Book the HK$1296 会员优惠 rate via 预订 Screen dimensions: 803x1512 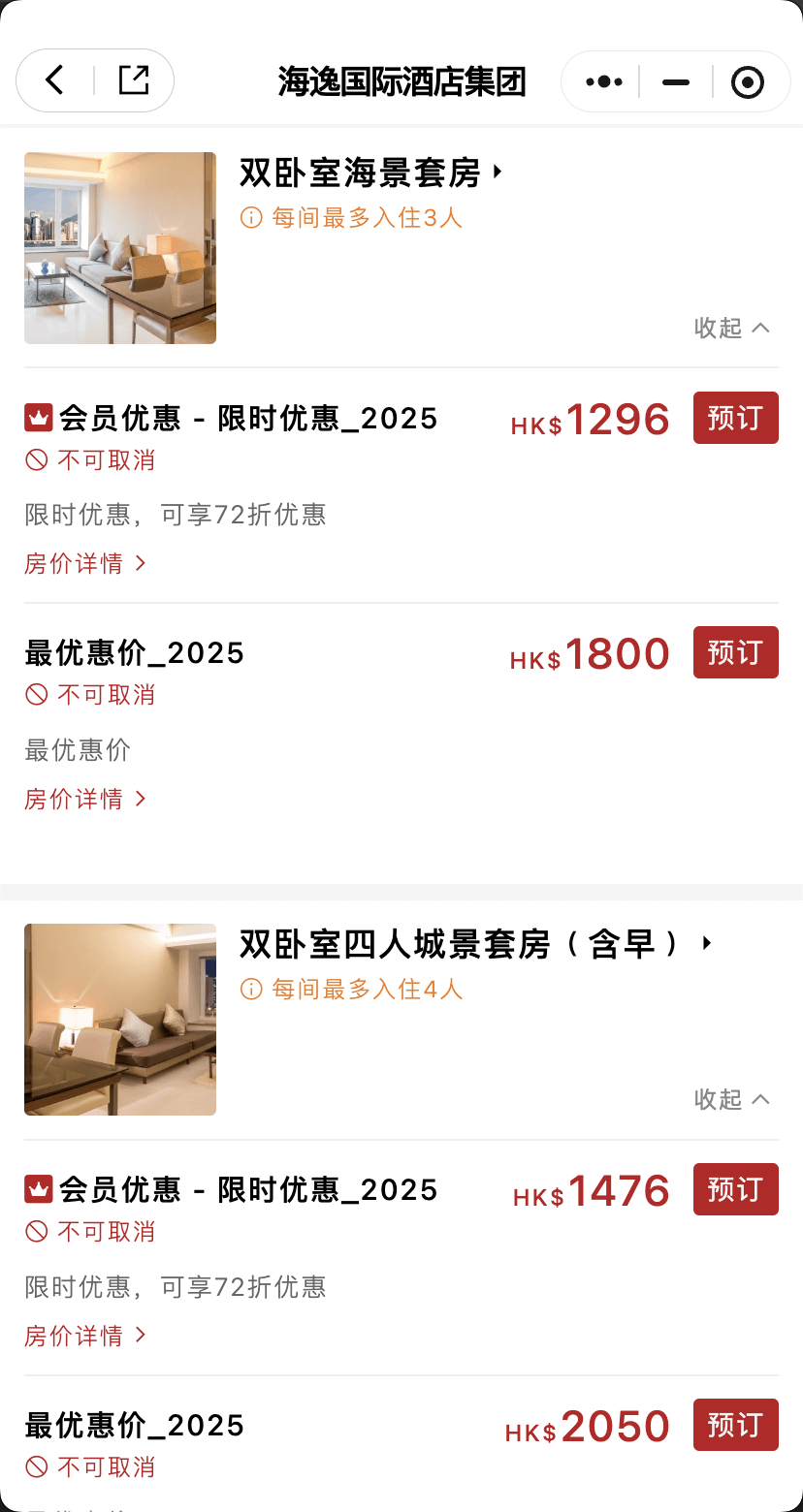[x=735, y=417]
